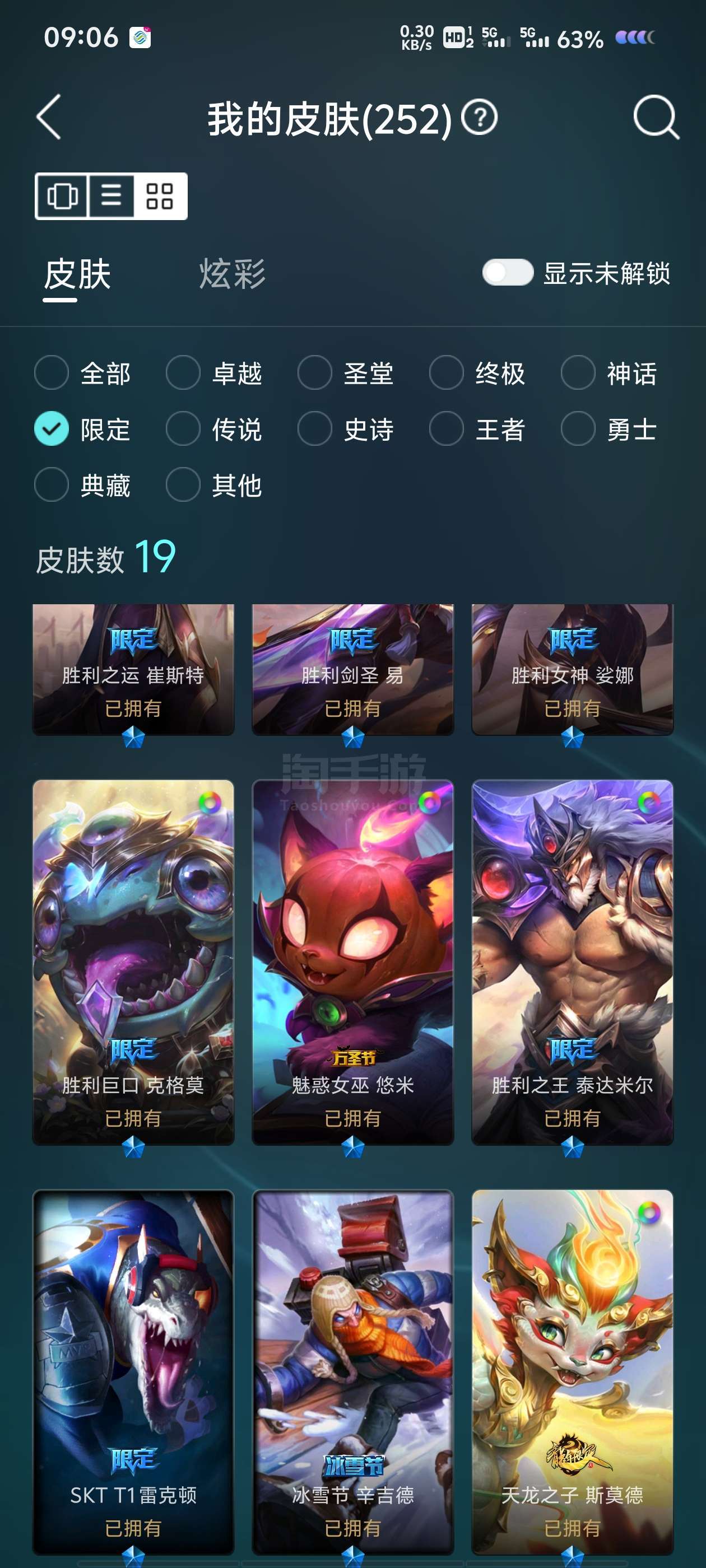Switch to carousel card view mode

tap(62, 196)
